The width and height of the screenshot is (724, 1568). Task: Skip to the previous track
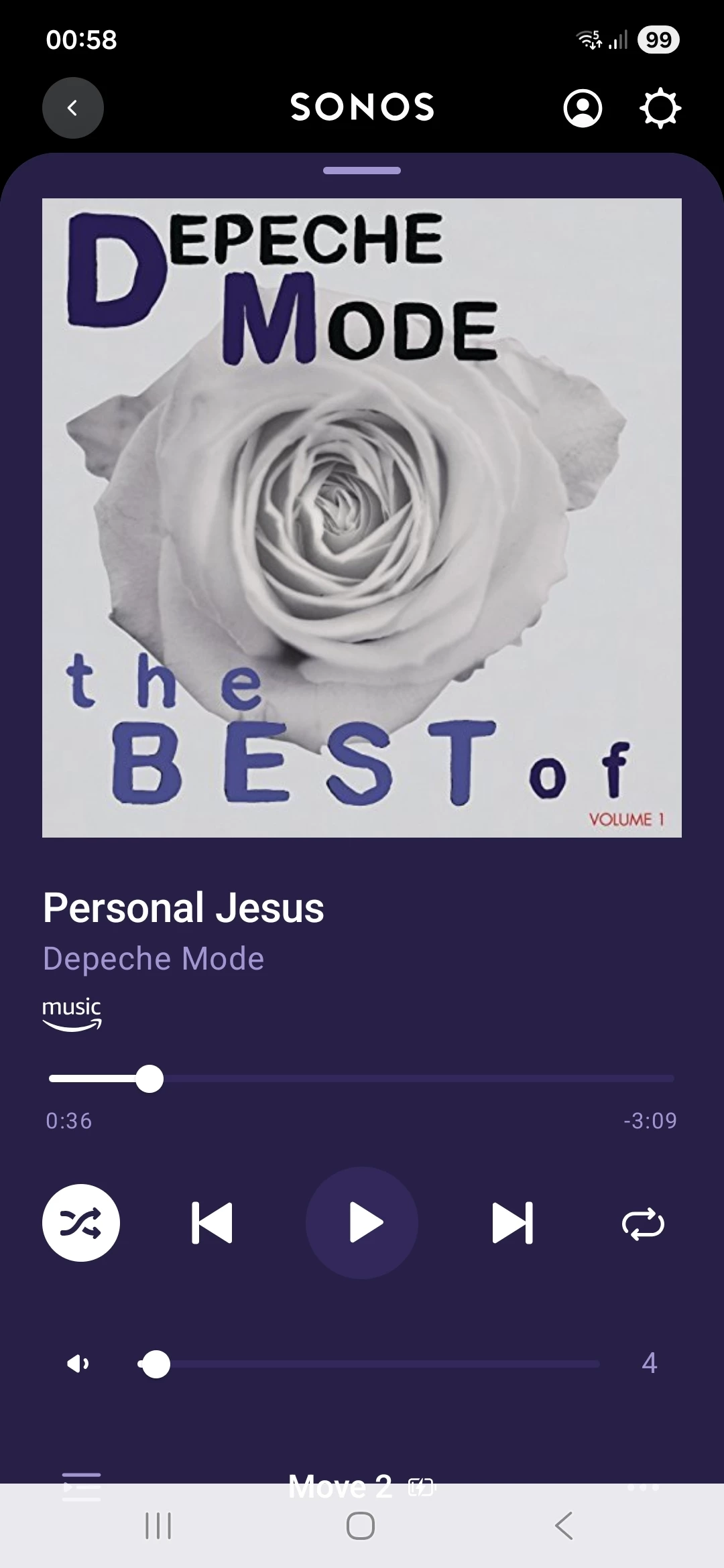(x=212, y=1223)
